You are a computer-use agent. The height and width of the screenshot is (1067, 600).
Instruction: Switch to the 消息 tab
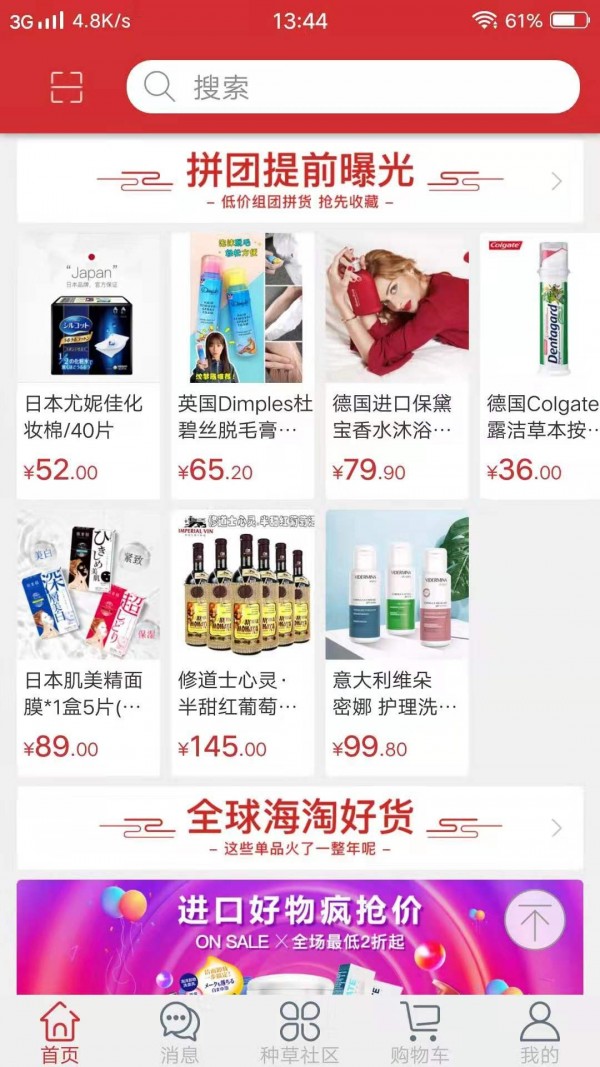(x=180, y=1032)
